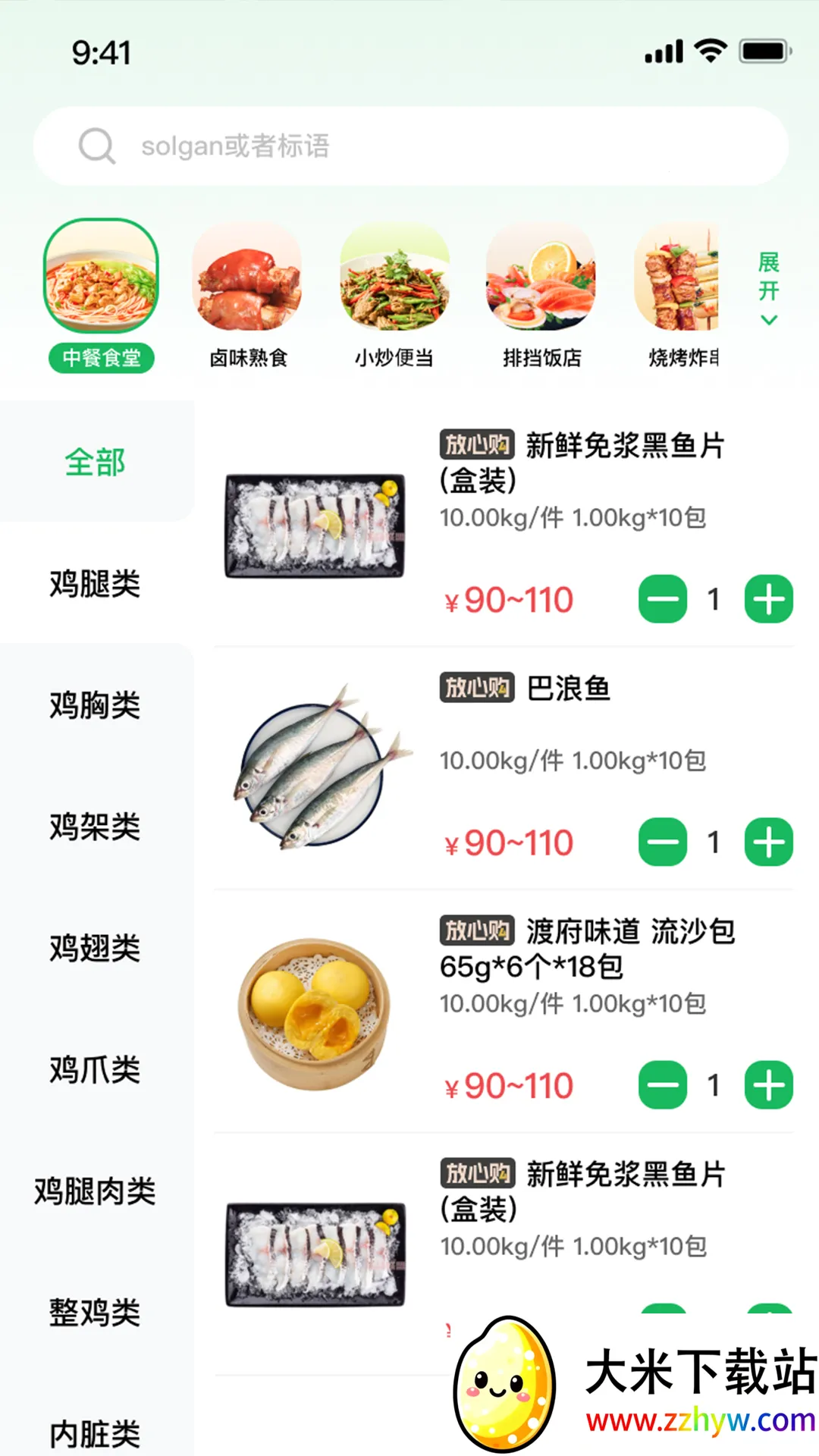Select the 小炒便当 category icon
819x1456 pixels.
(x=395, y=277)
